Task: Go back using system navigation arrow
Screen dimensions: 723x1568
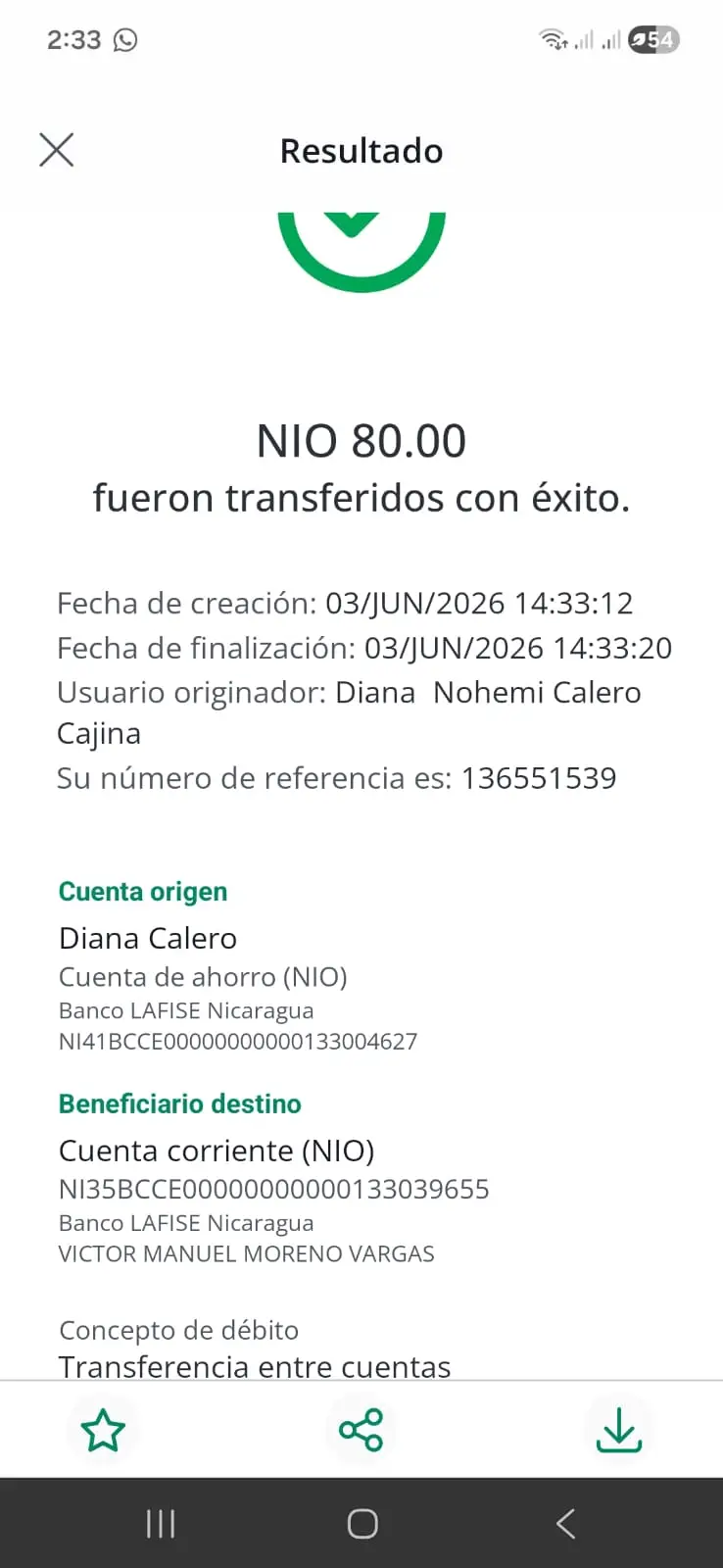Action: (x=565, y=1523)
